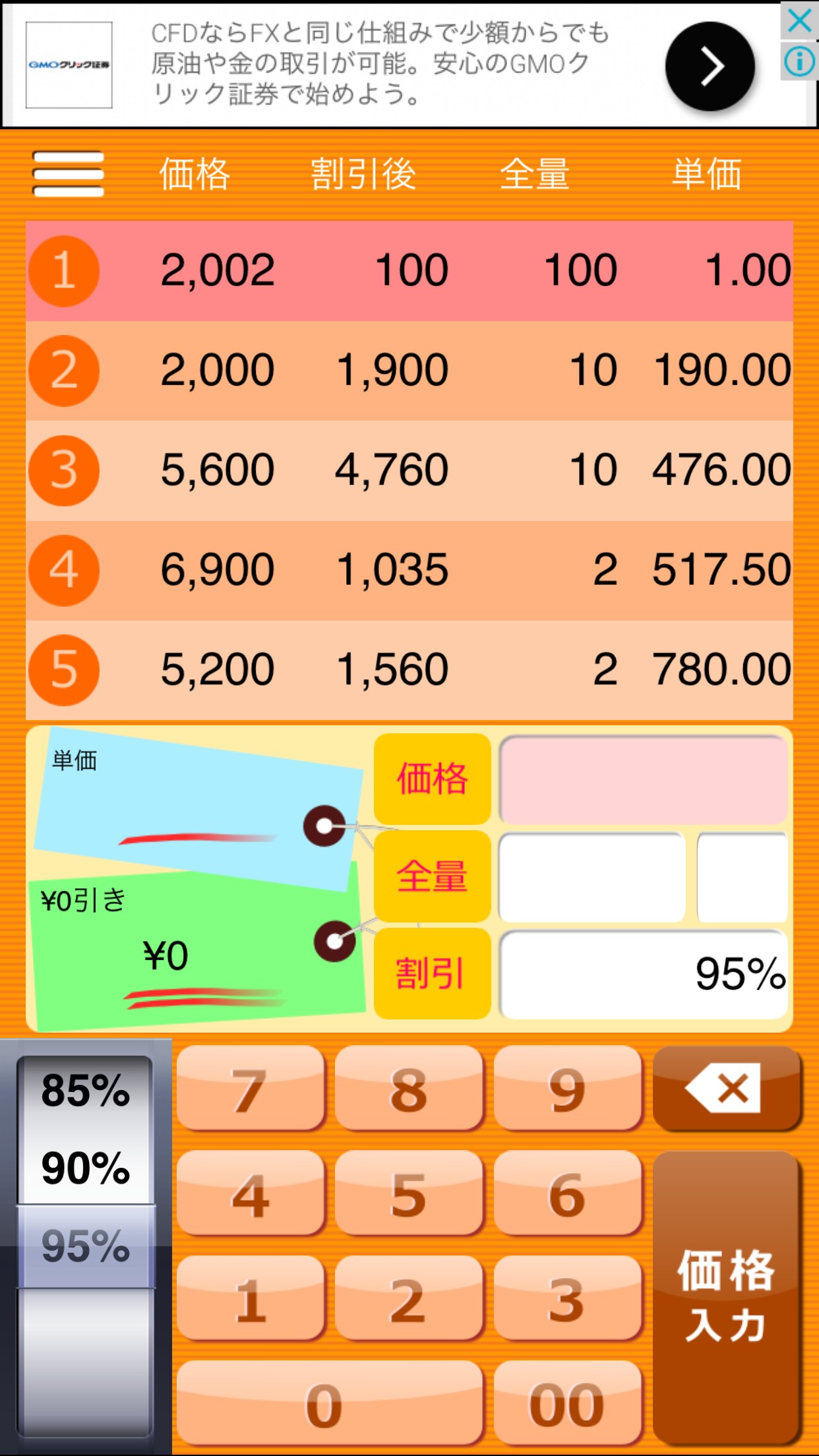Focus the pink price input field

[644, 779]
